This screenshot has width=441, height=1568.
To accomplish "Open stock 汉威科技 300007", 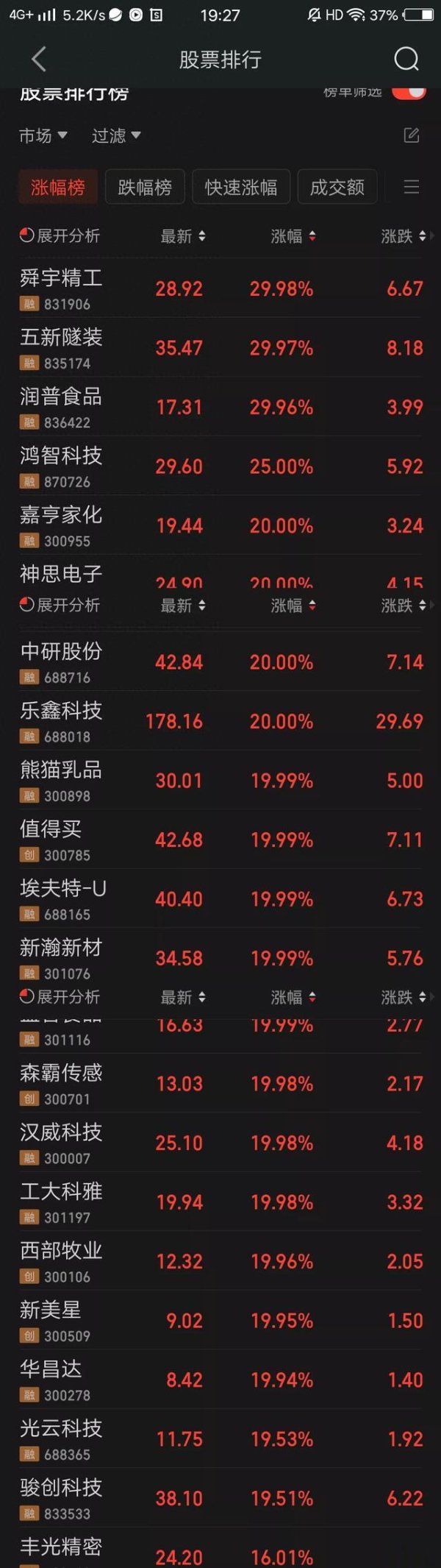I will point(220,1143).
